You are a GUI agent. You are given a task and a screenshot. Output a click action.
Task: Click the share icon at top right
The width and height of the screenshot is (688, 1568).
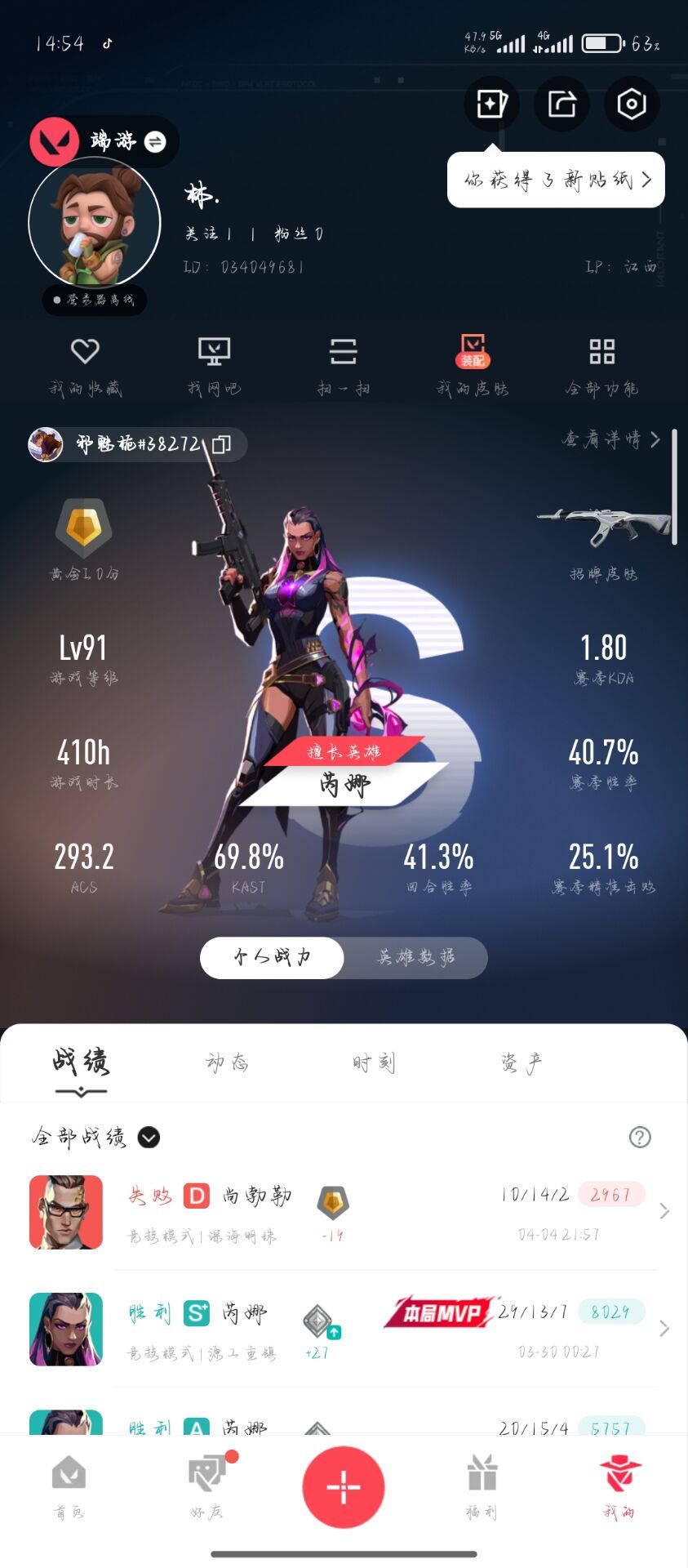(x=561, y=104)
